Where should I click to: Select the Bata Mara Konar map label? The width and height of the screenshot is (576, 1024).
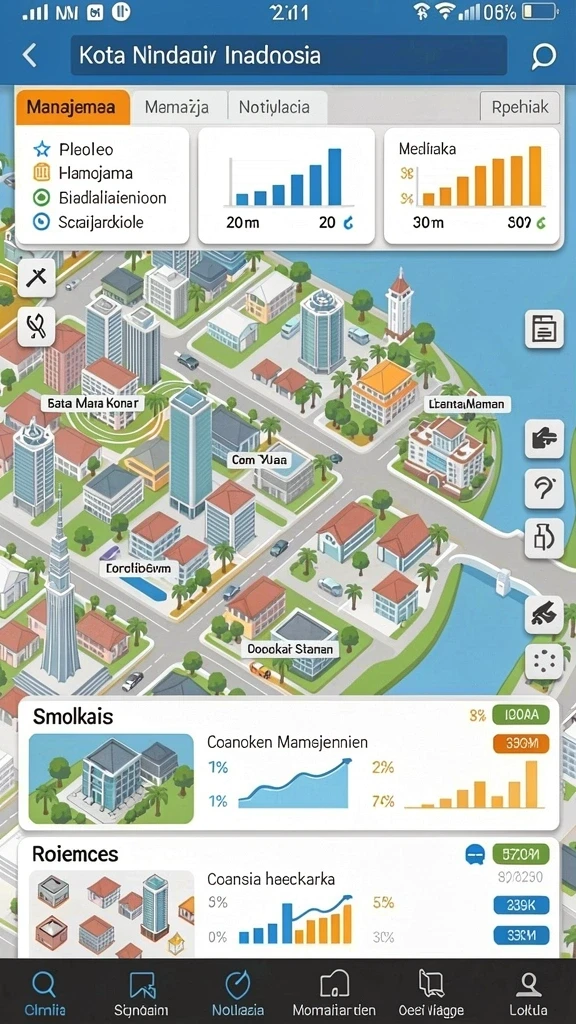point(93,404)
